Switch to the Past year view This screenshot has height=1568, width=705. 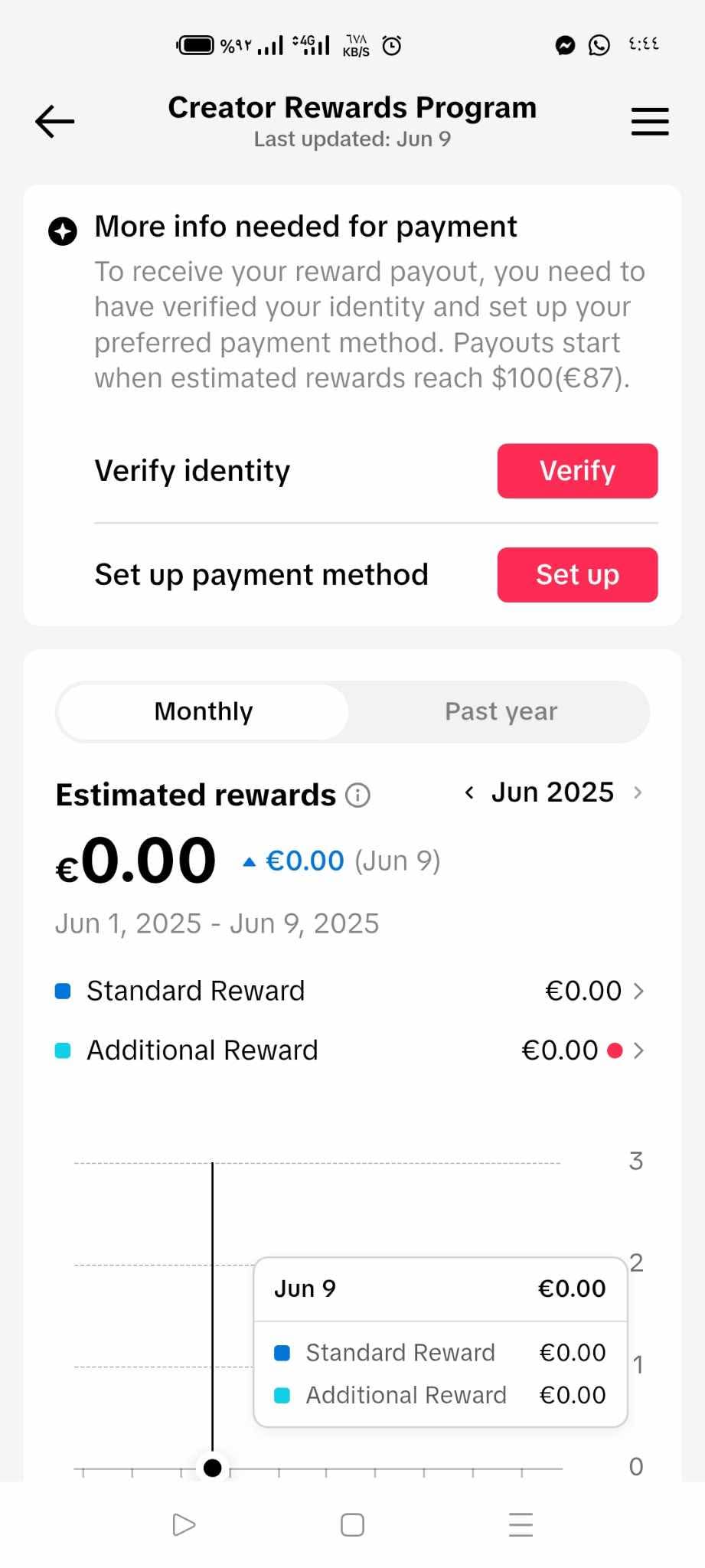click(x=501, y=712)
